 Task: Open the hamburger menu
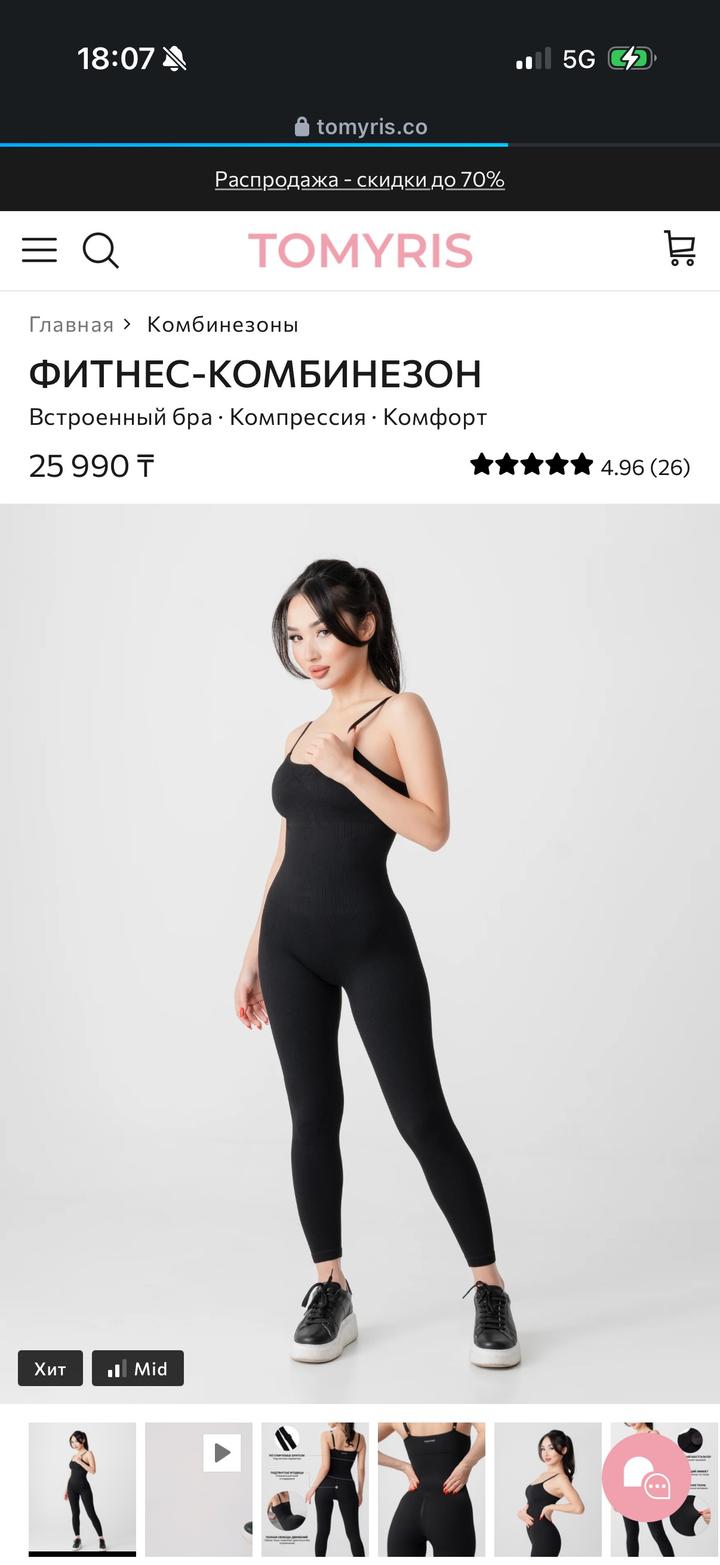[40, 250]
